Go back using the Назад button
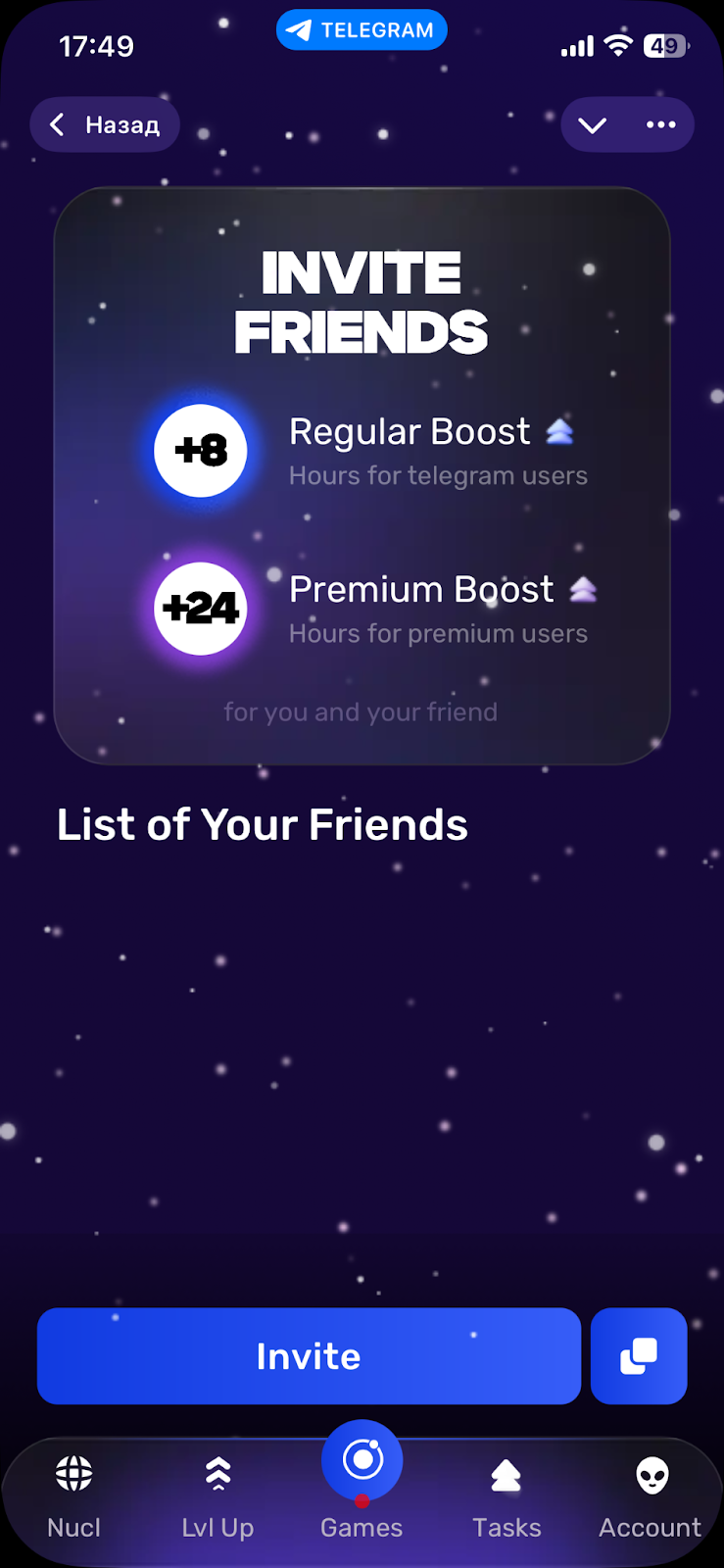 click(x=105, y=124)
